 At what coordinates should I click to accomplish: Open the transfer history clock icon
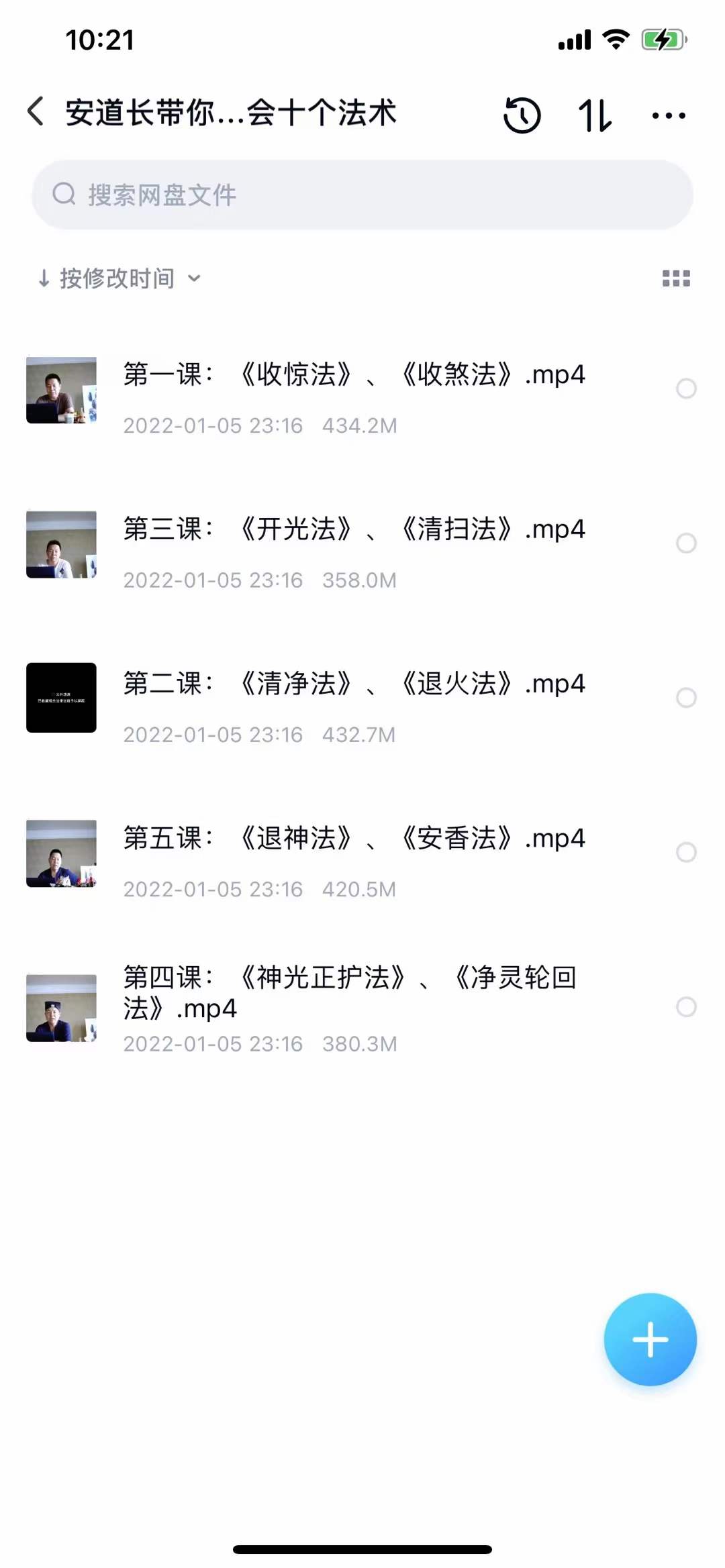tap(523, 114)
